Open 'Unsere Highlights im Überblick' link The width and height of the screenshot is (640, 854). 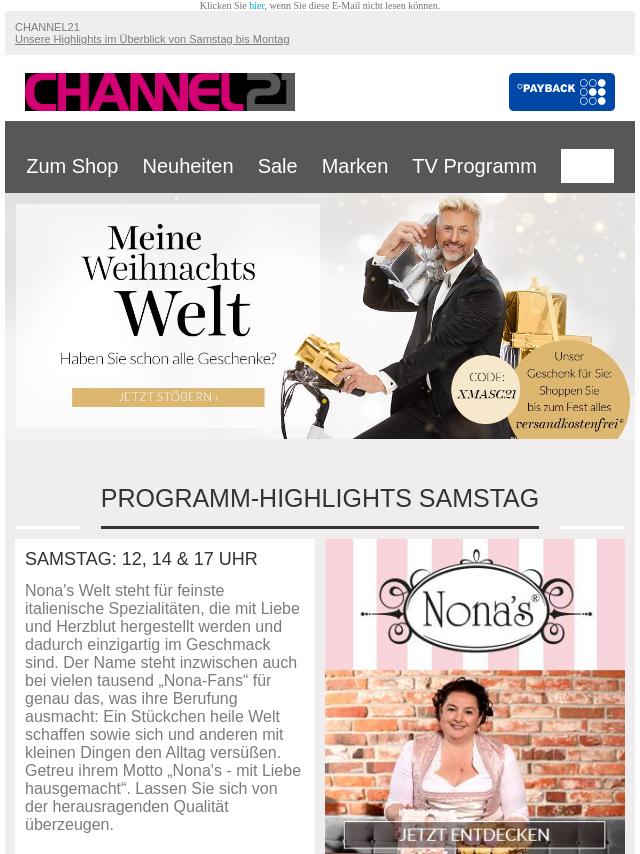pos(152,40)
